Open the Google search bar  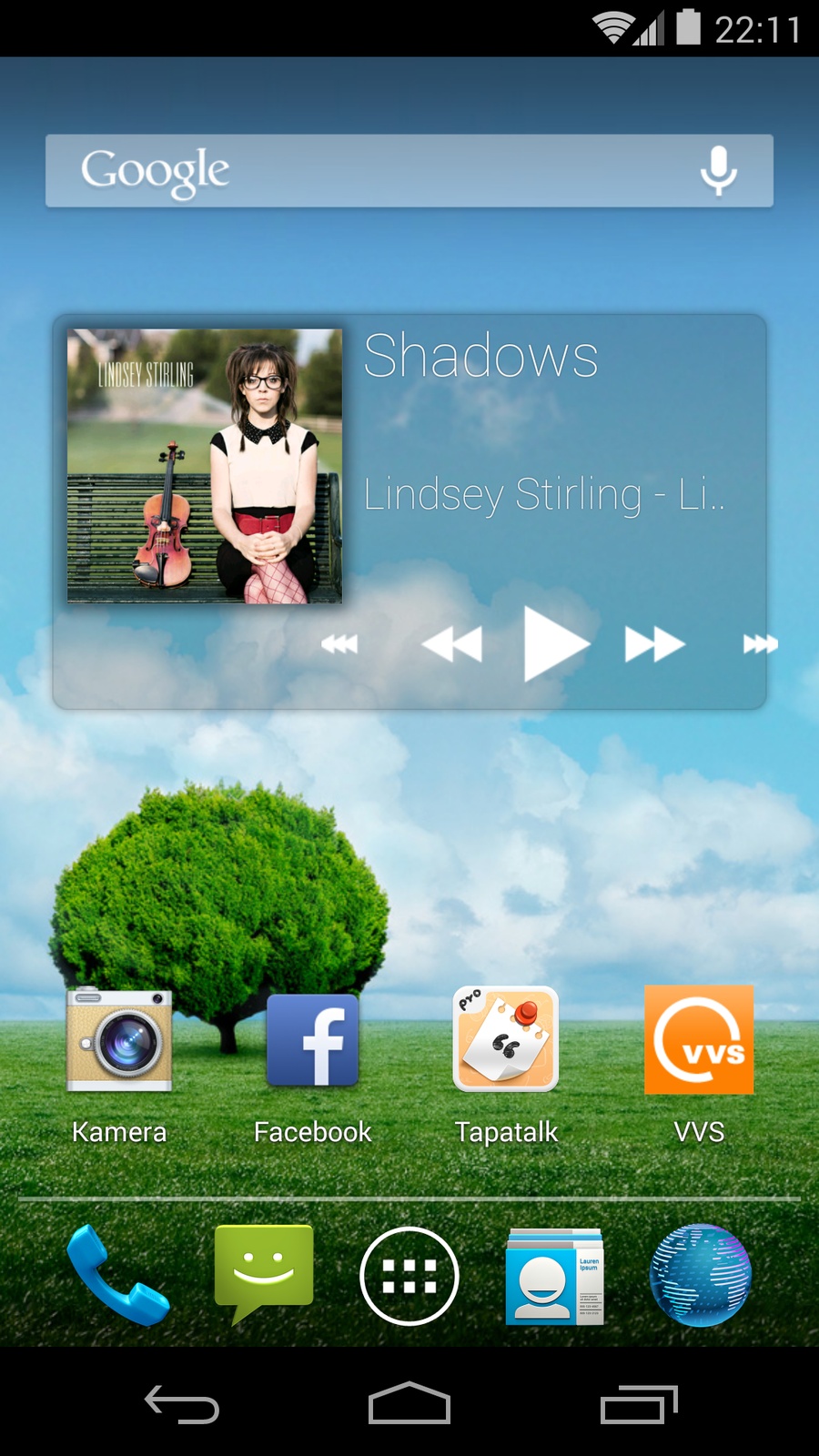pos(364,171)
